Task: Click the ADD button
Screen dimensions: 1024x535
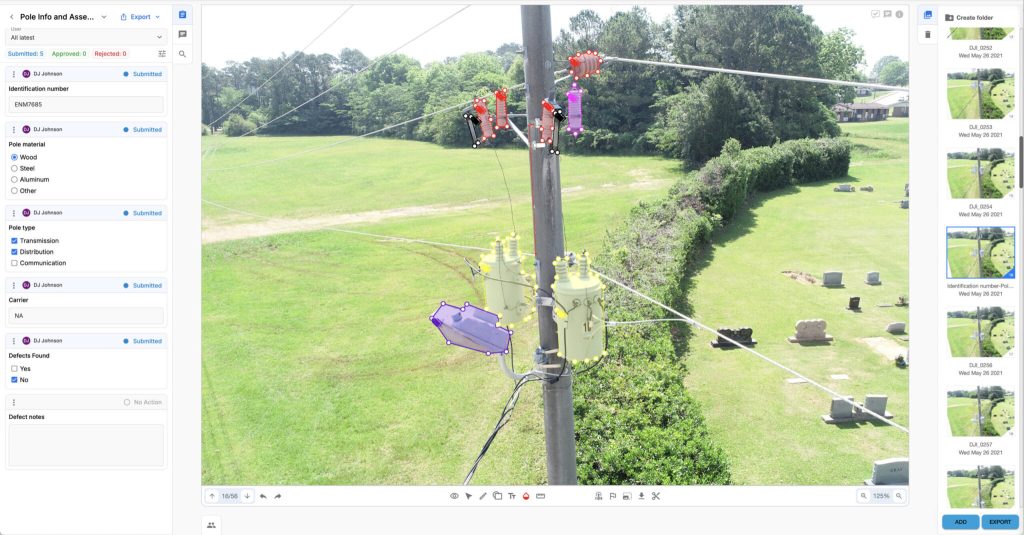Action: click(960, 522)
